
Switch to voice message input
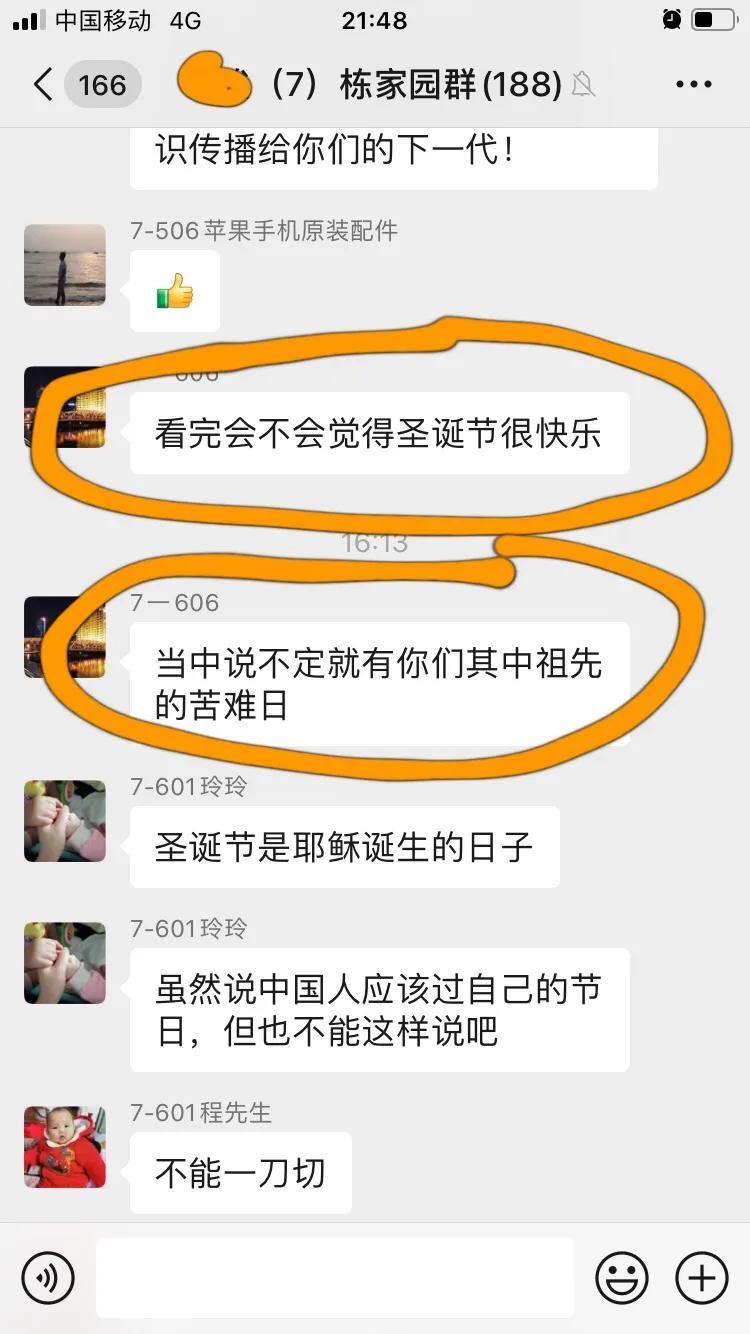pyautogui.click(x=48, y=1277)
